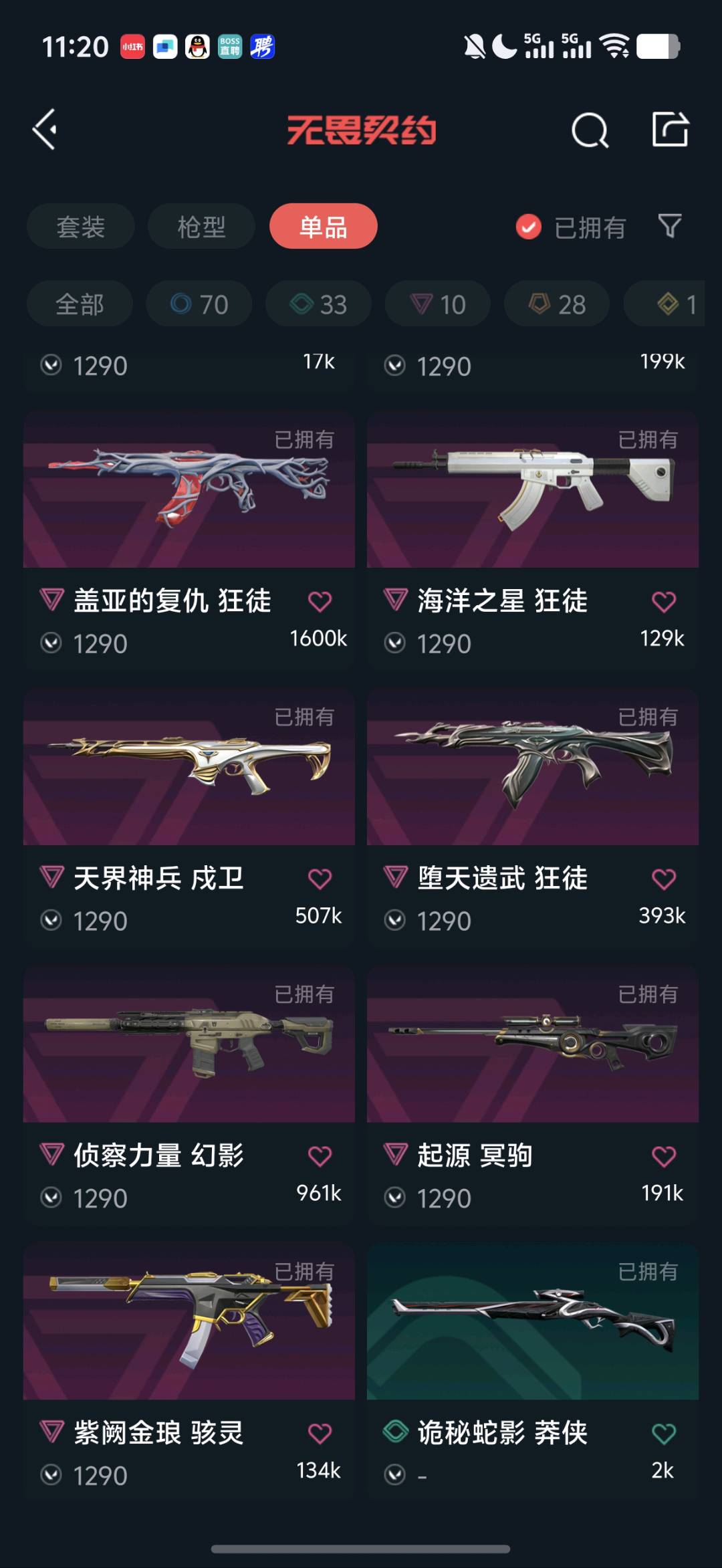Image resolution: width=722 pixels, height=1568 pixels.
Task: Switch to the 枪型 tab
Action: pos(201,227)
